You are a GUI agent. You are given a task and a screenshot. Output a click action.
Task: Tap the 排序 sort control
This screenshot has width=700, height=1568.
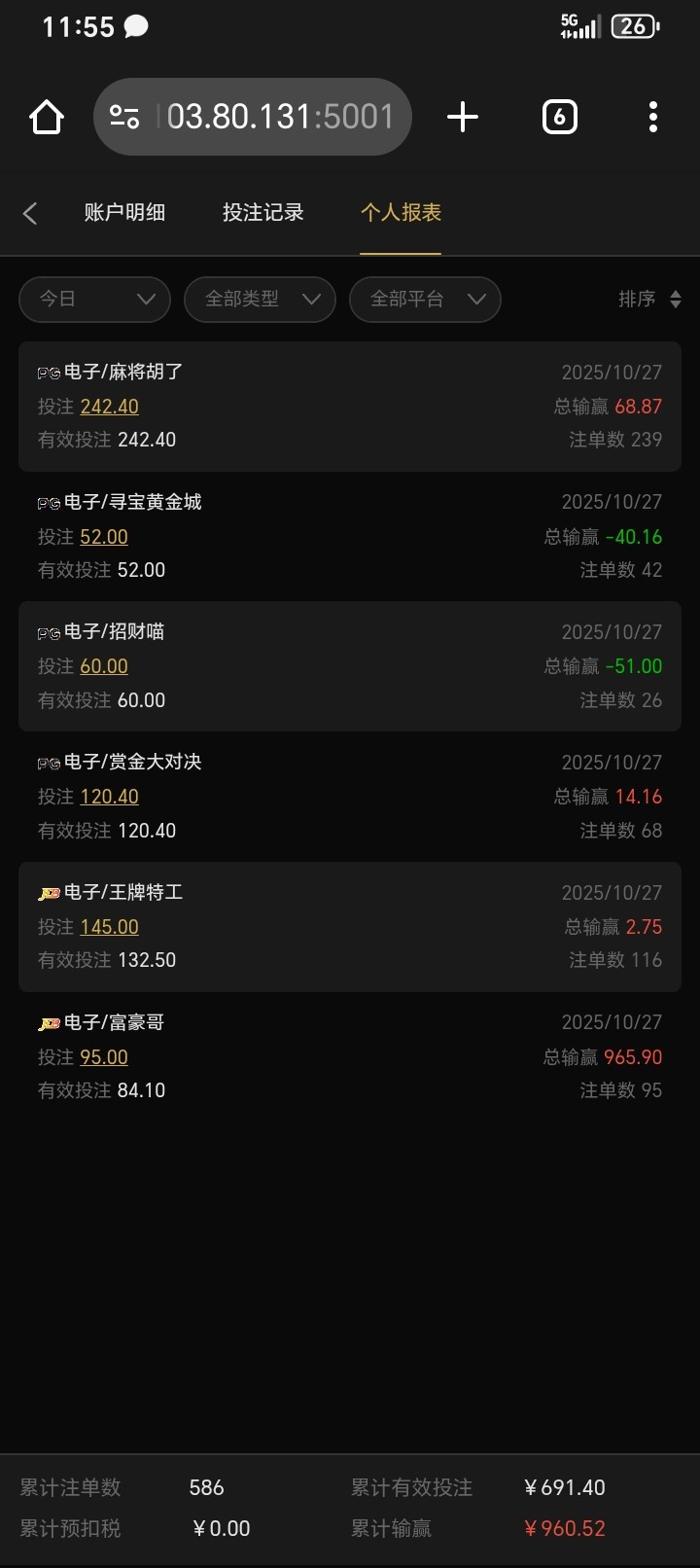click(649, 300)
